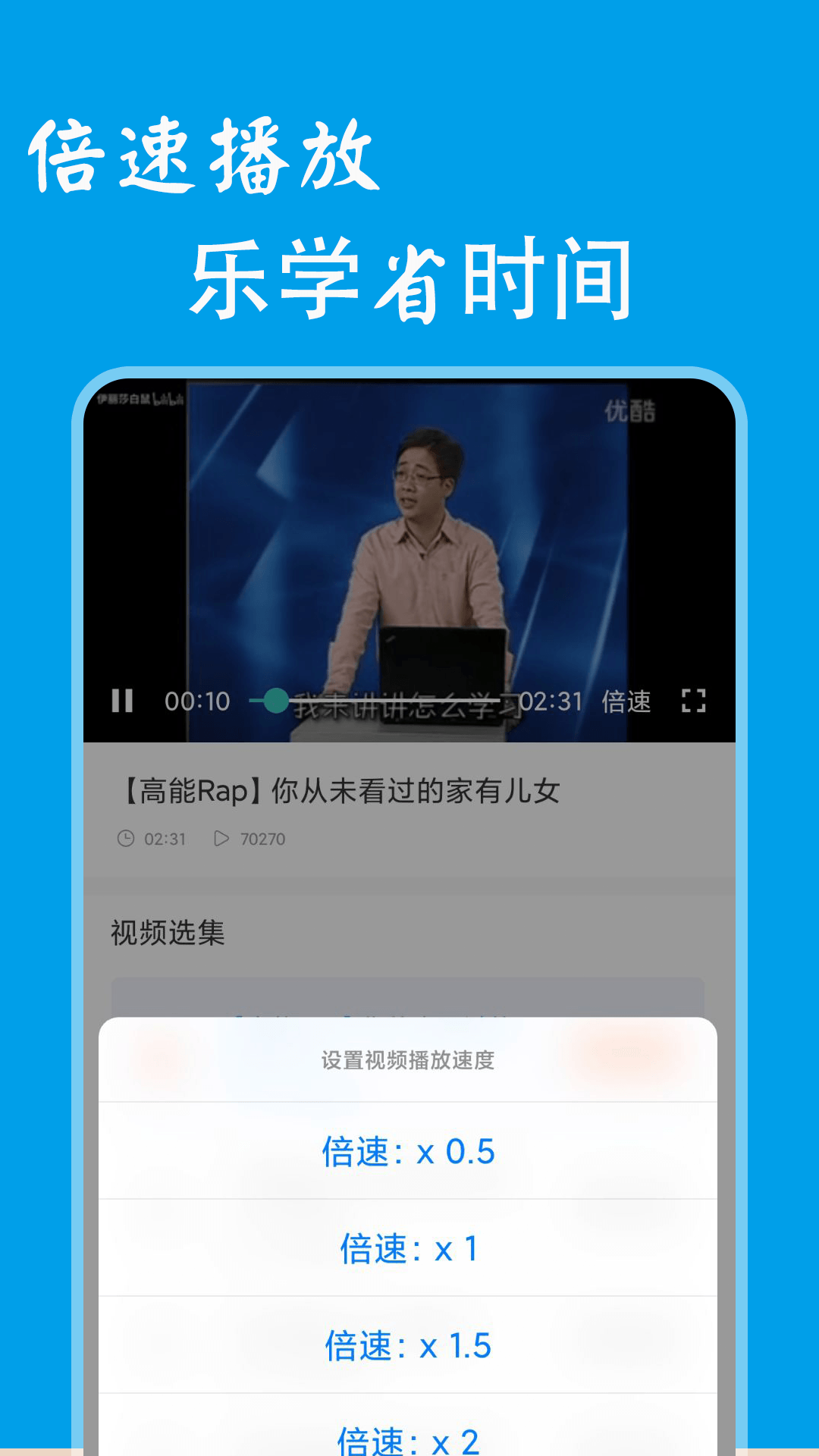Enable 倍速 : x 1.5 speed option
Screen dimensions: 819x1456
pyautogui.click(x=409, y=1346)
